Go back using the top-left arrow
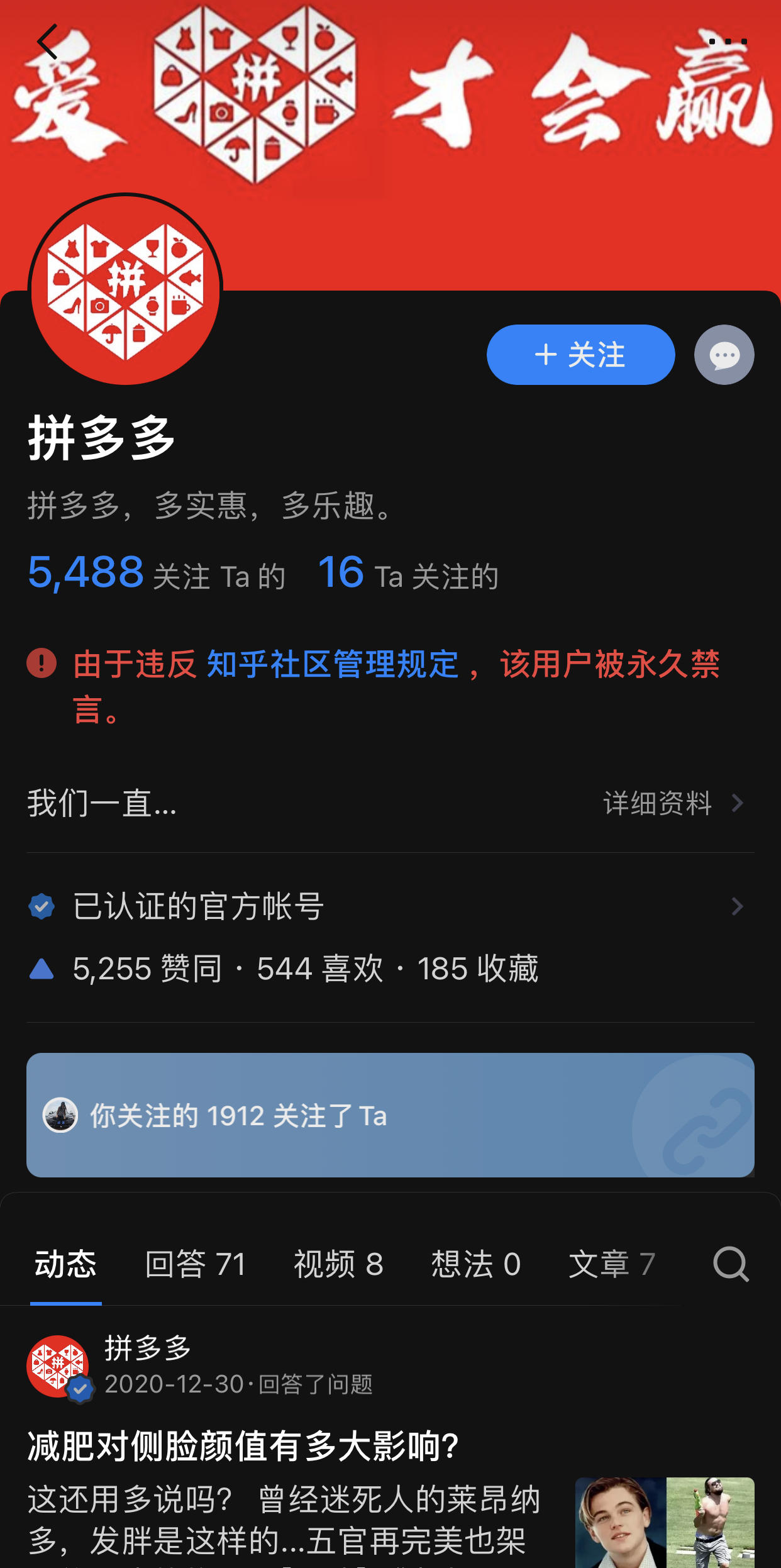Image resolution: width=781 pixels, height=1568 pixels. click(x=48, y=42)
